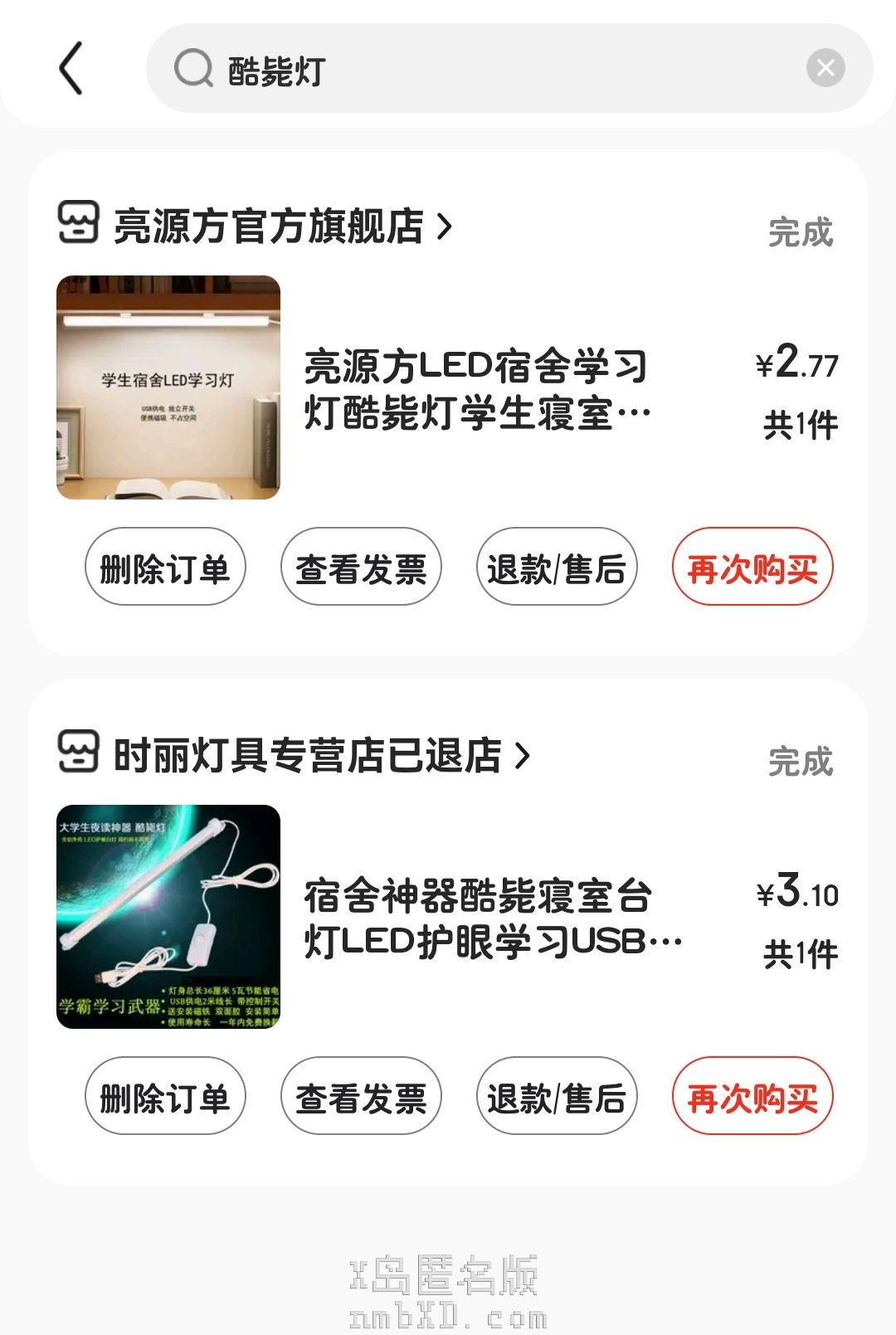Clear the search text
This screenshot has width=896, height=1335.
pos(825,68)
